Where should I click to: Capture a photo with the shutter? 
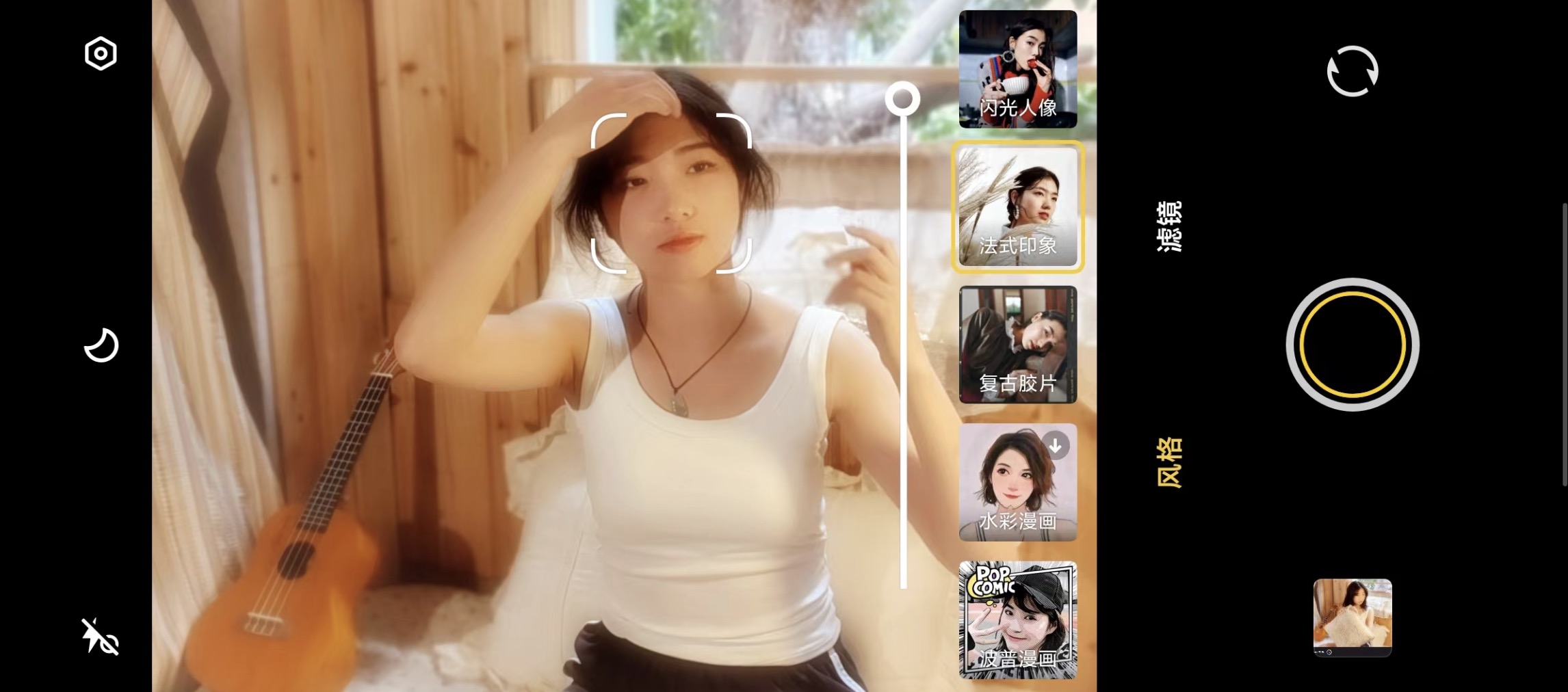point(1353,345)
